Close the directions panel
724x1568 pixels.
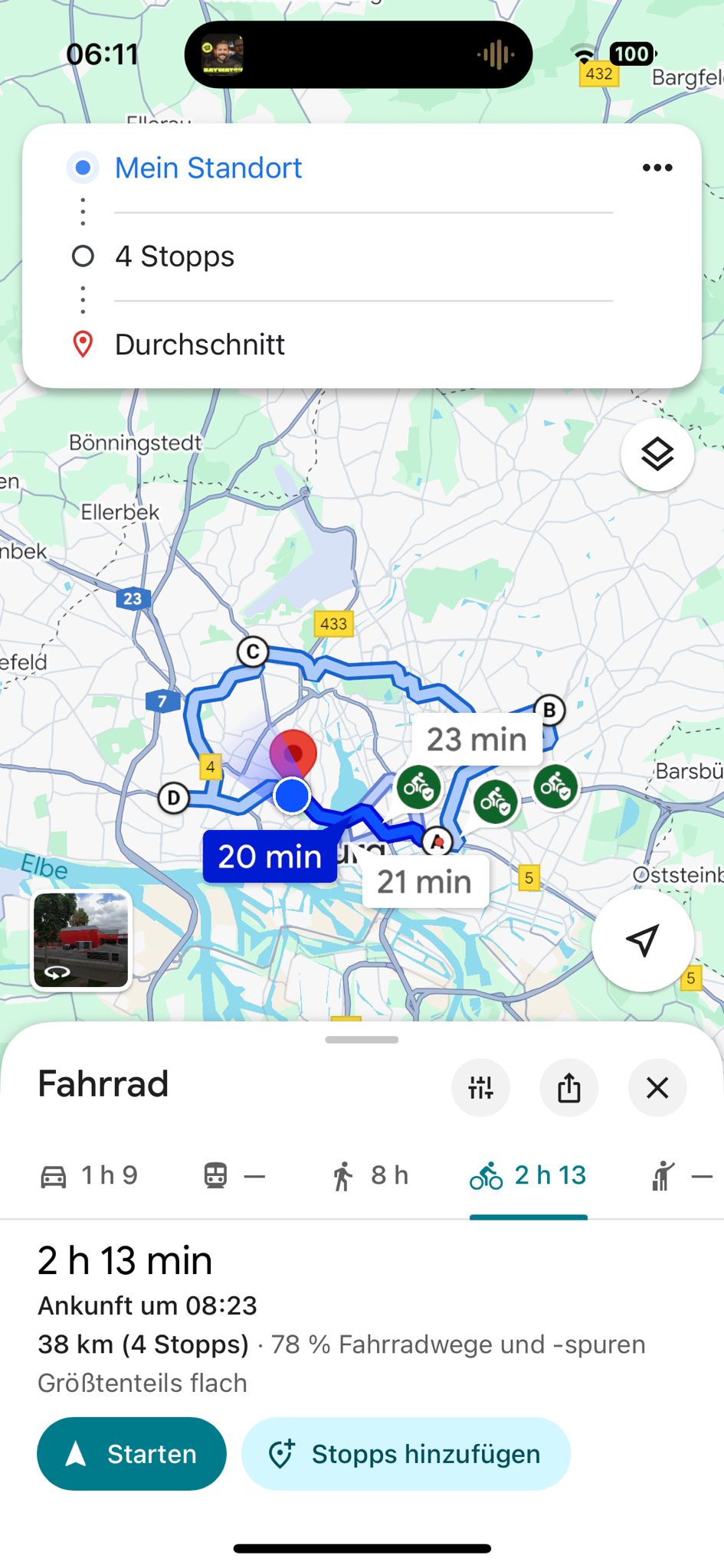[657, 1087]
